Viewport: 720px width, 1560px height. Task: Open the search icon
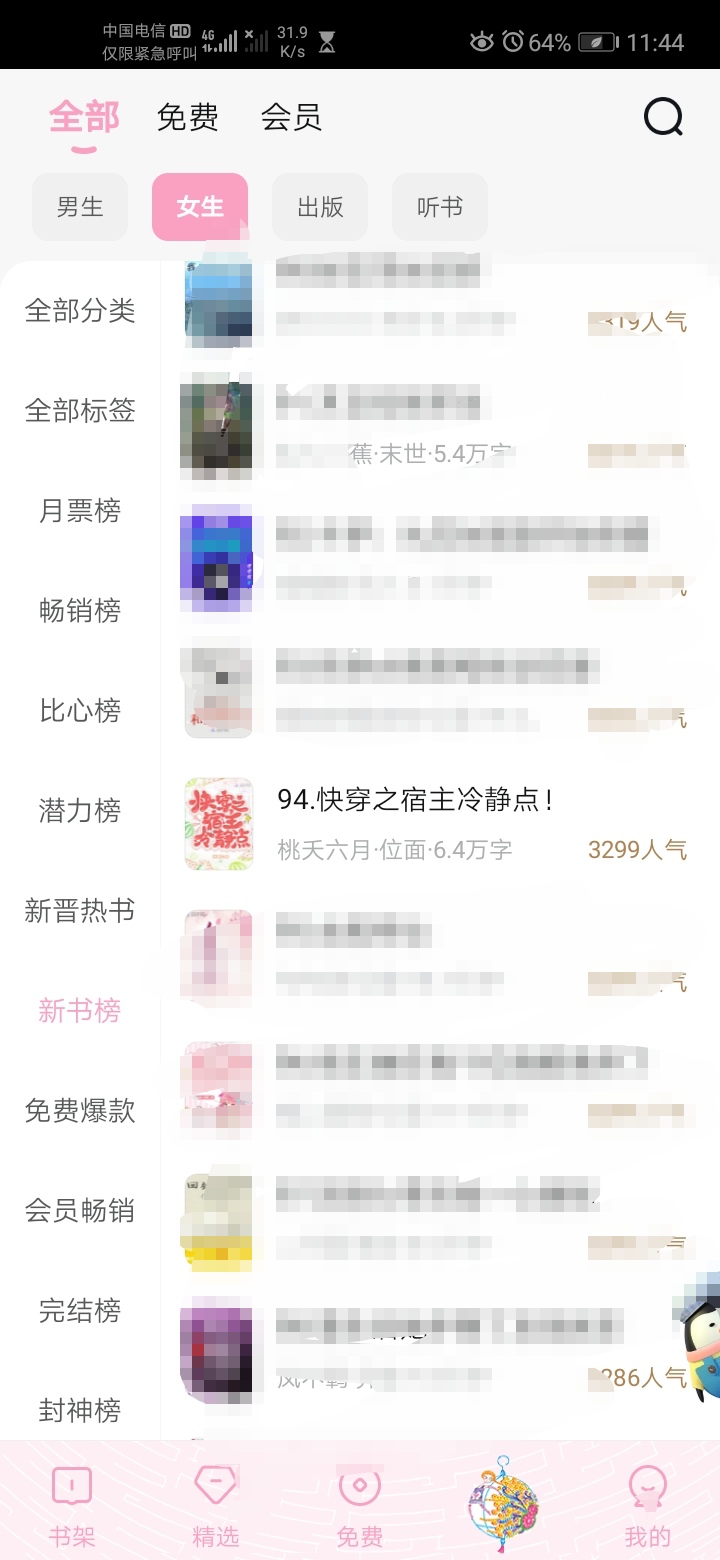[663, 118]
